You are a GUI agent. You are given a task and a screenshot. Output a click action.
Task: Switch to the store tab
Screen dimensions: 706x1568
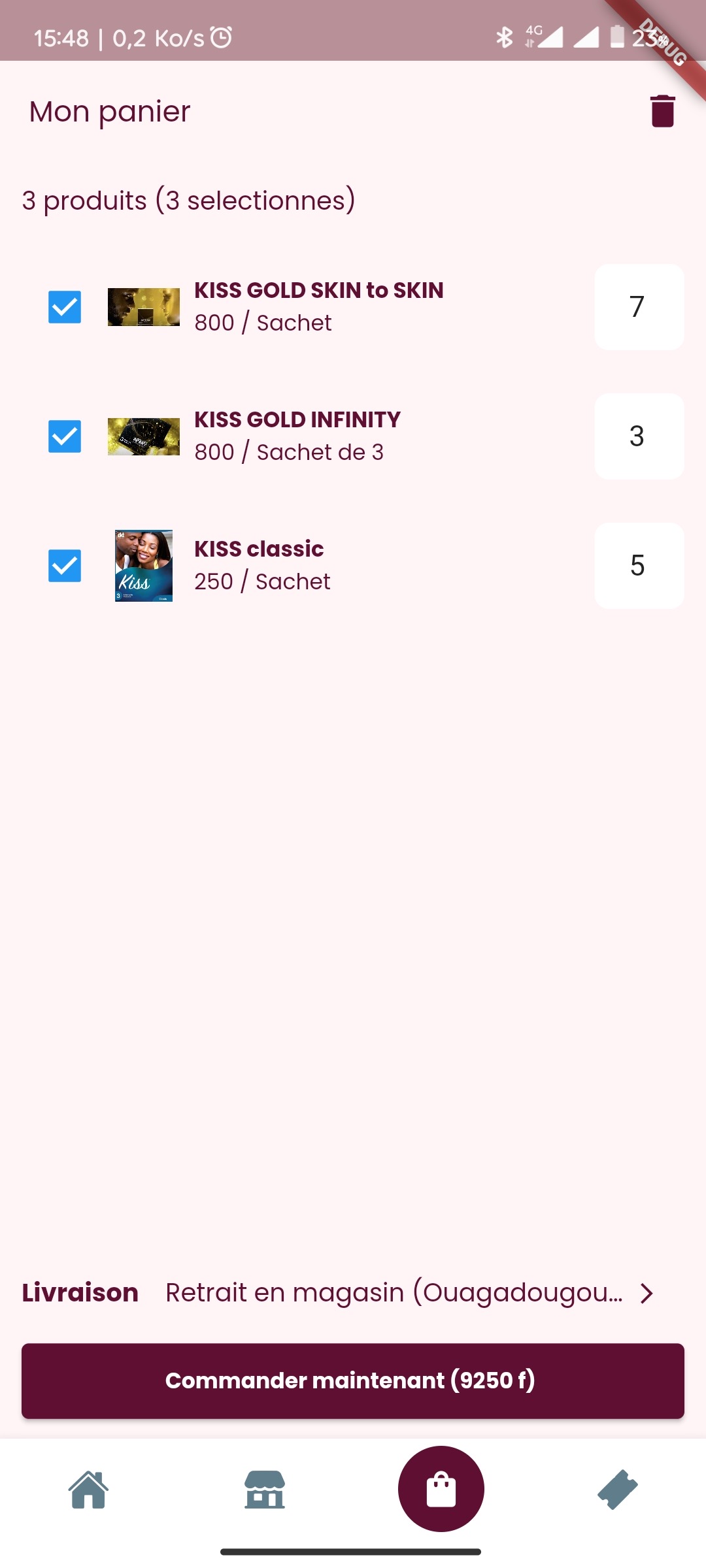pyautogui.click(x=265, y=1490)
